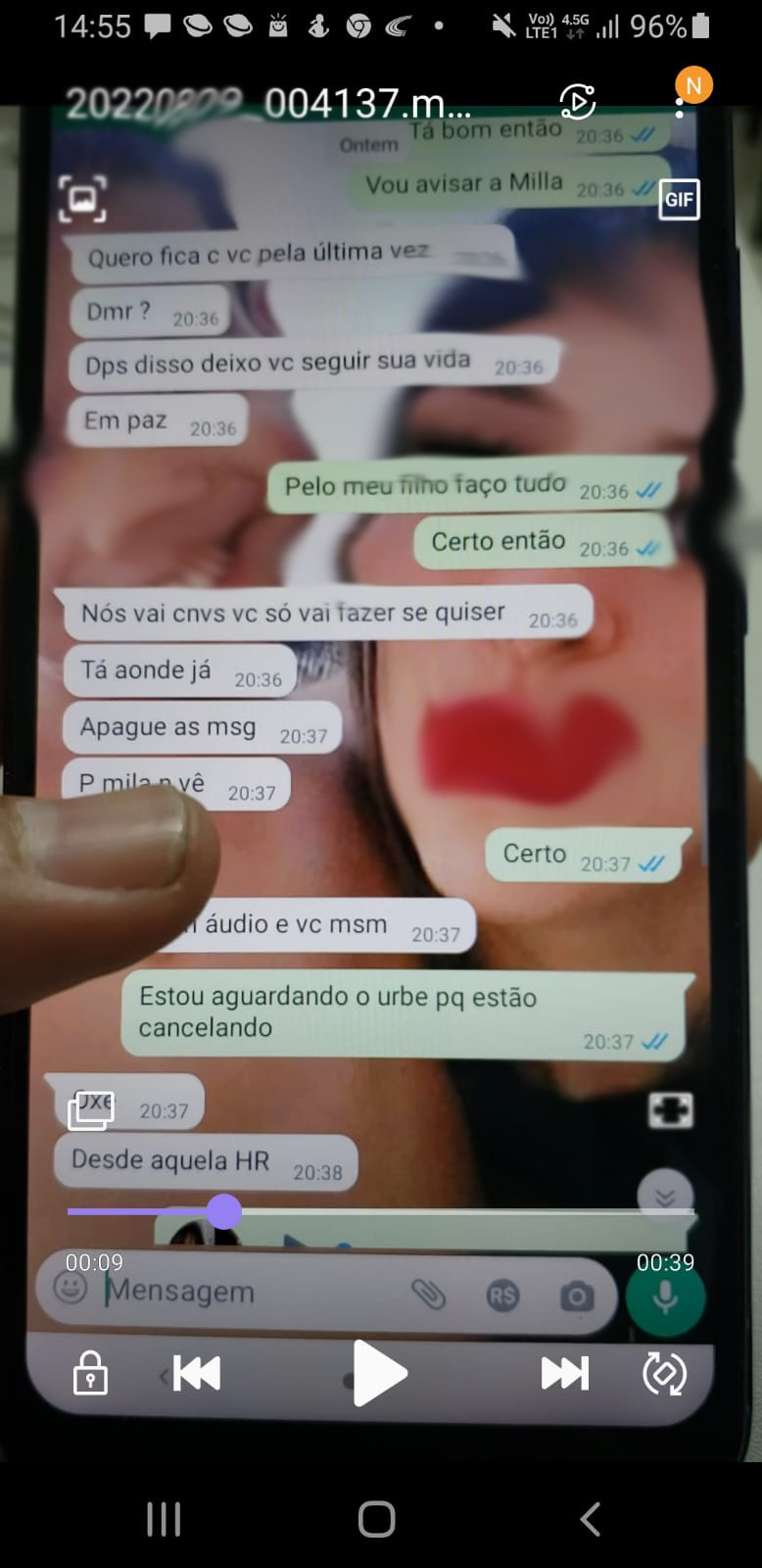
Task: Tap the play-speed icon beside the title
Action: point(578,102)
